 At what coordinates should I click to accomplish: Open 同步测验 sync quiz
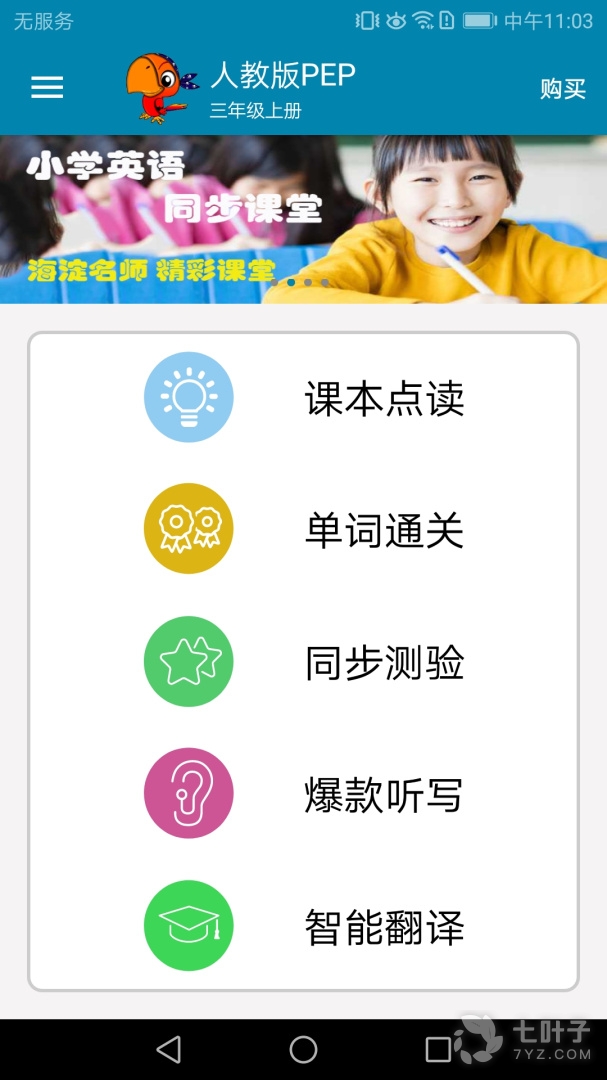[304, 662]
